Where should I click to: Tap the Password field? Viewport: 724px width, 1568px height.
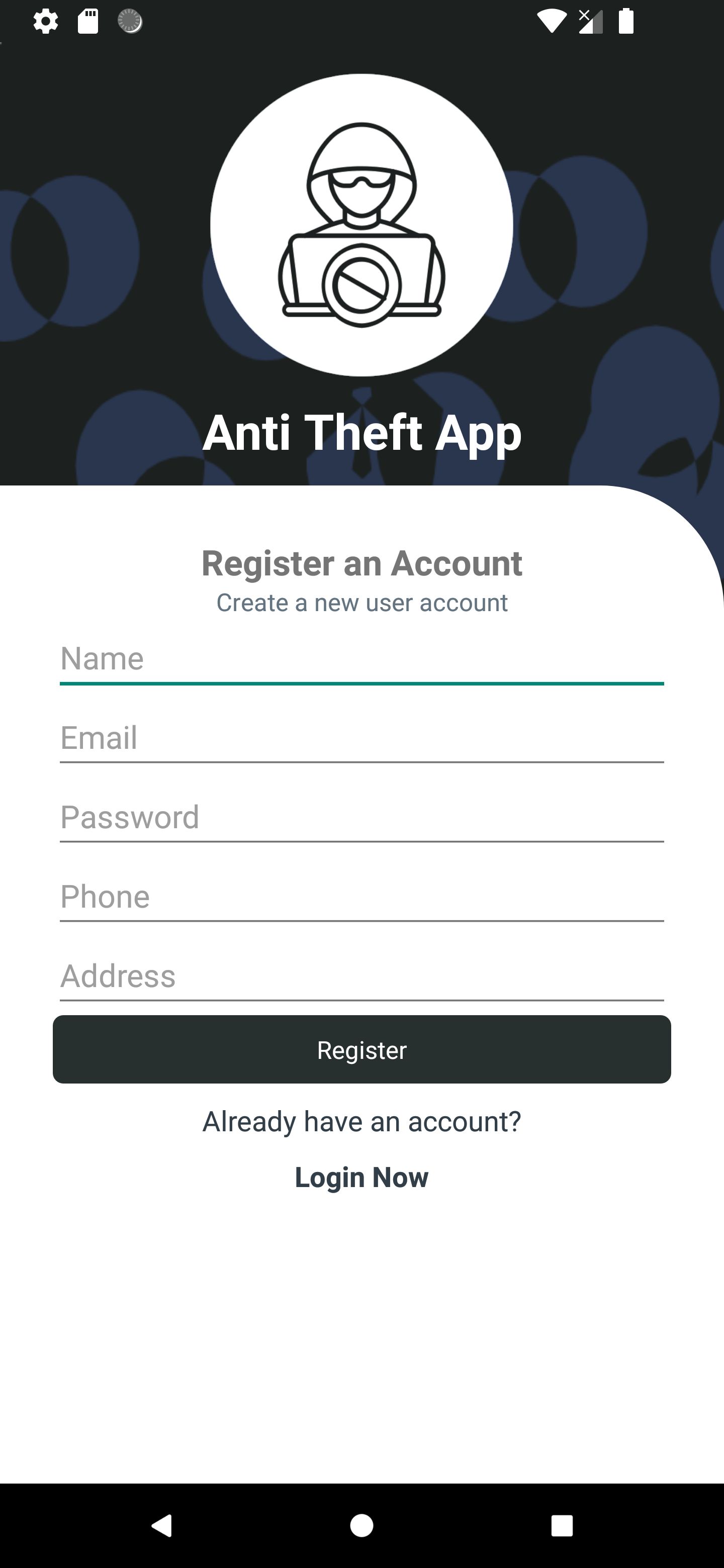click(361, 819)
